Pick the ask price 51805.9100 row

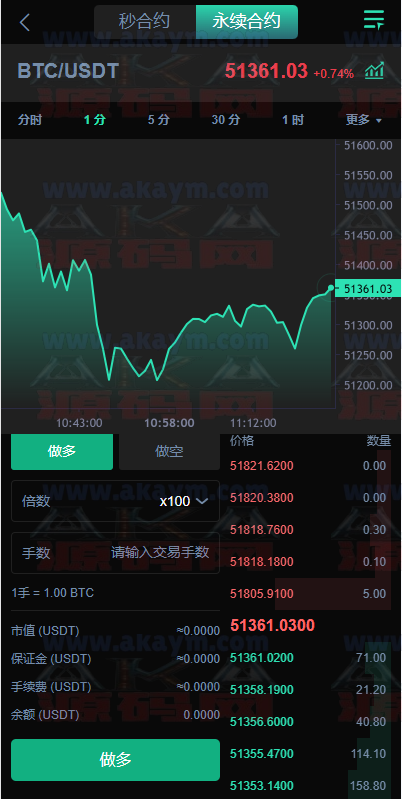click(x=308, y=594)
